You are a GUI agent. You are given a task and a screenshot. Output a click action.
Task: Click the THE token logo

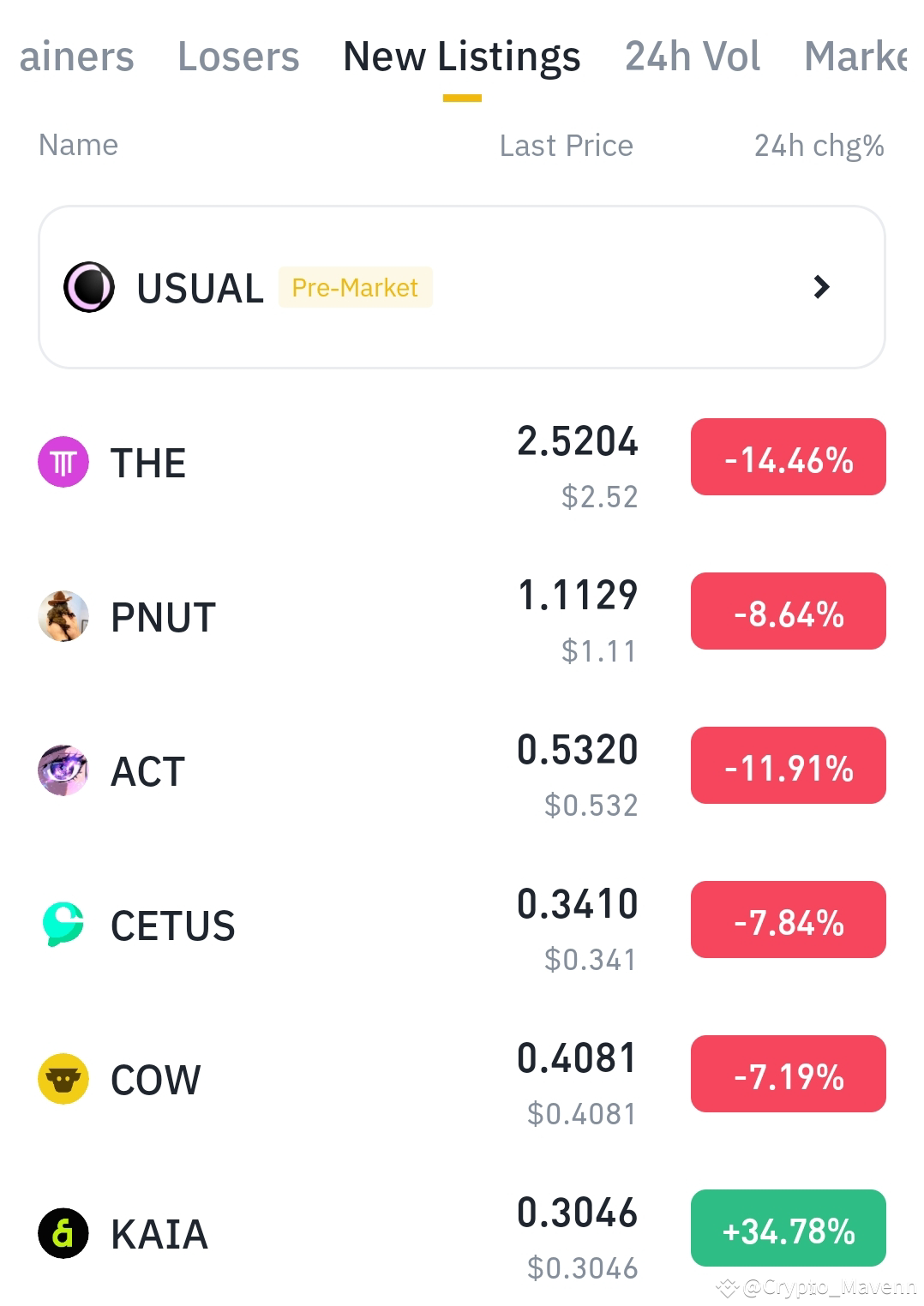(63, 461)
